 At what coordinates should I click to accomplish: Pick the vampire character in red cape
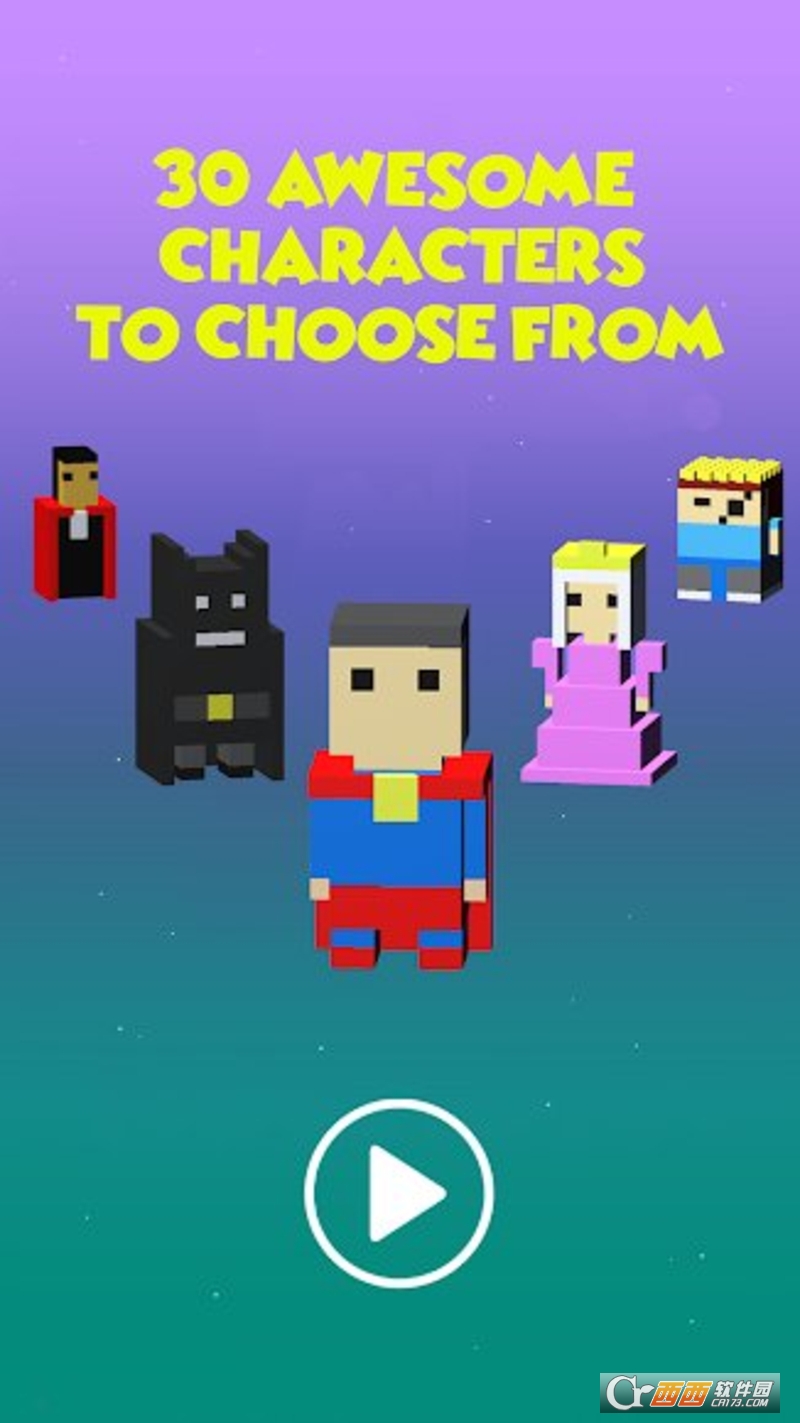point(75,525)
